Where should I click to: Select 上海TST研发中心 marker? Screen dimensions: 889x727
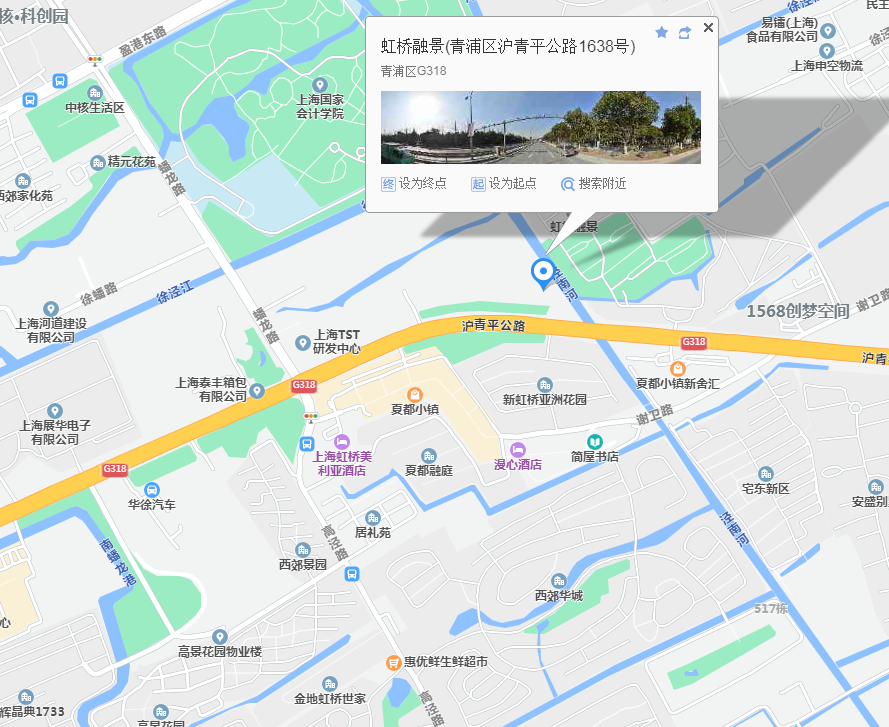point(303,343)
